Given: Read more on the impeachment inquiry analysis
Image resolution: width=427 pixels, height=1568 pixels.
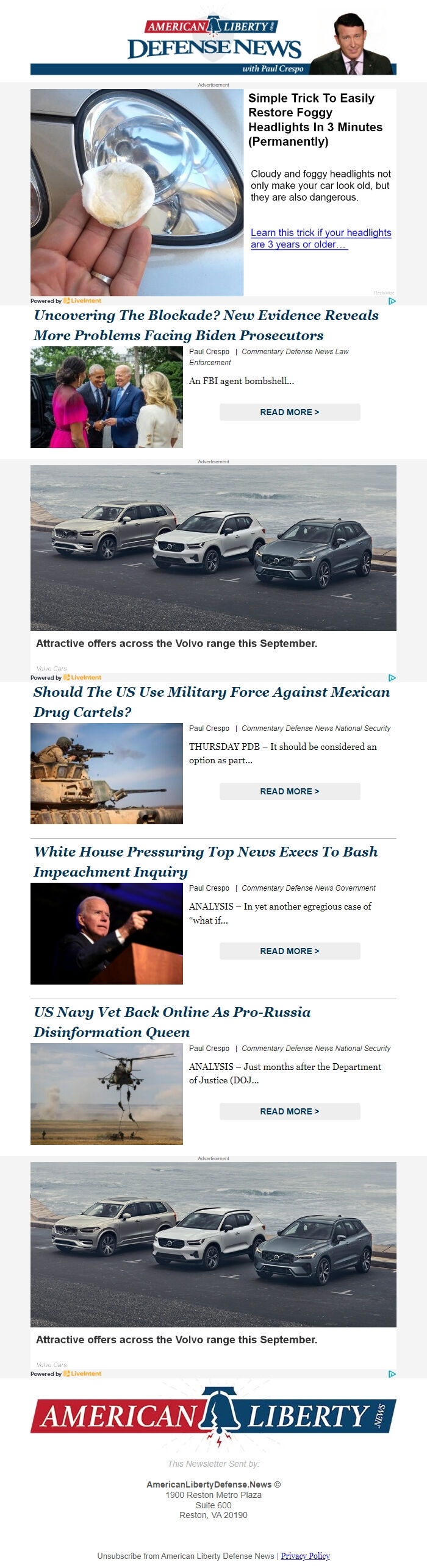Looking at the screenshot, I should [289, 951].
